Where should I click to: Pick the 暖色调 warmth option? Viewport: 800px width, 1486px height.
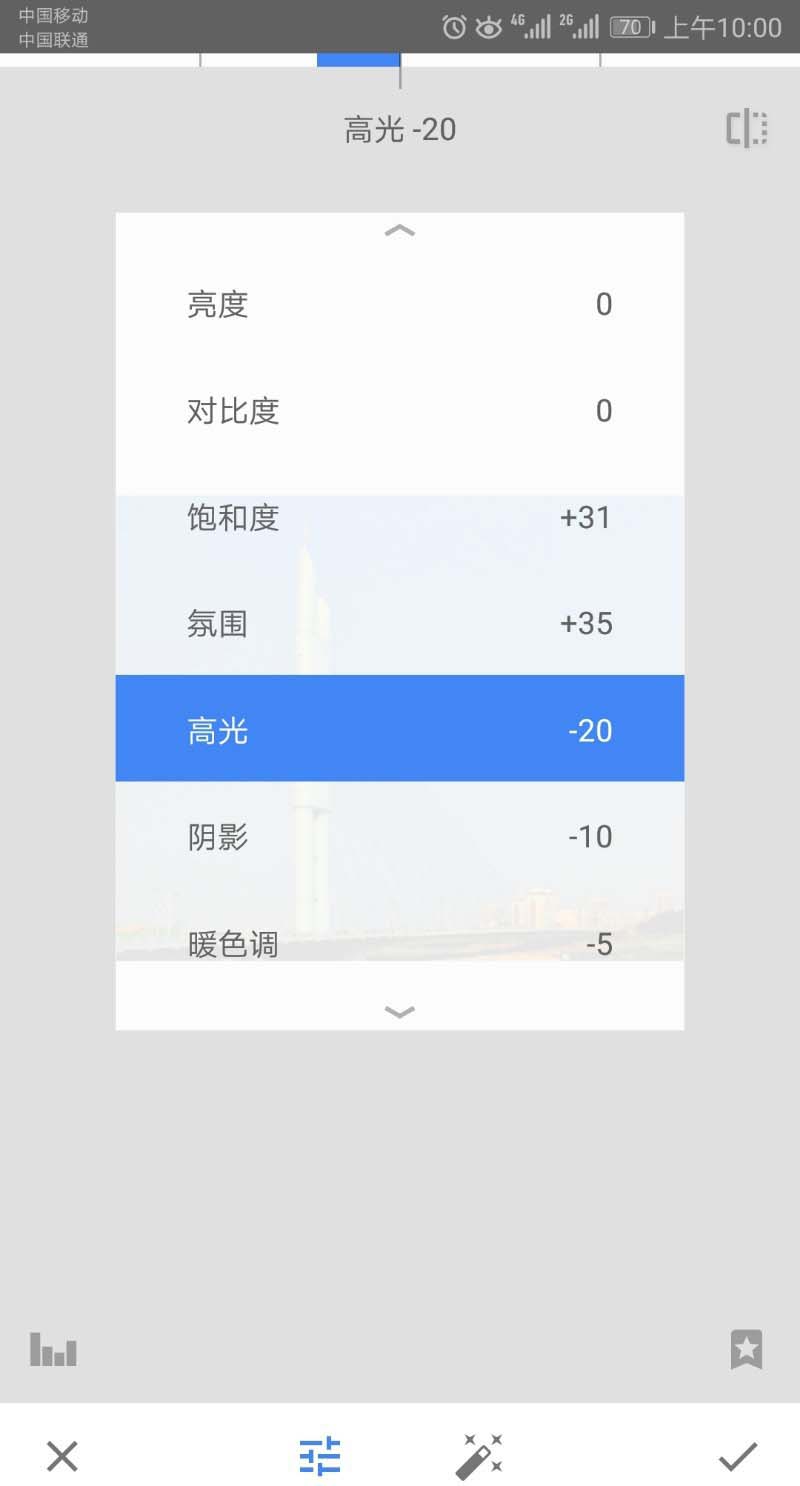point(399,941)
